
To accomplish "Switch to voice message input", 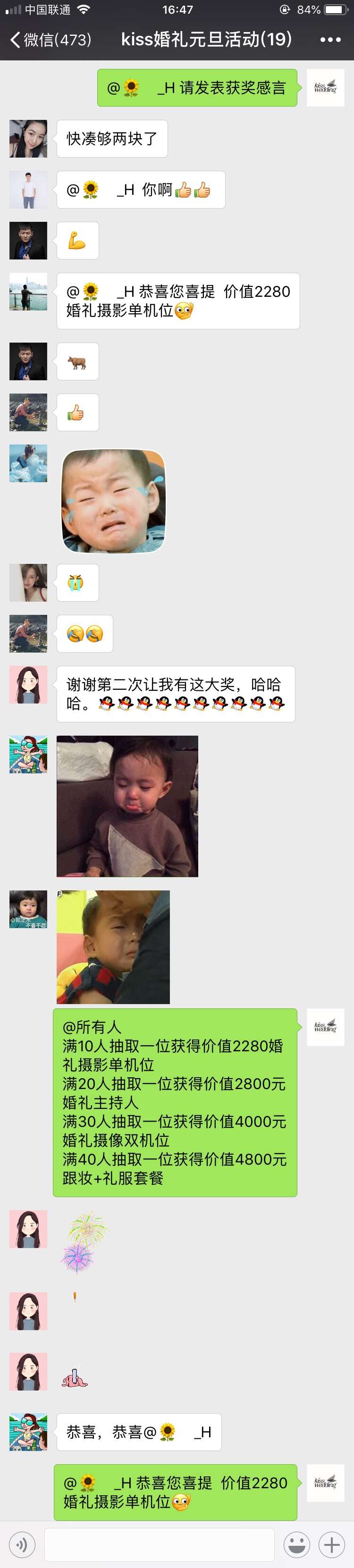I will click(22, 1544).
